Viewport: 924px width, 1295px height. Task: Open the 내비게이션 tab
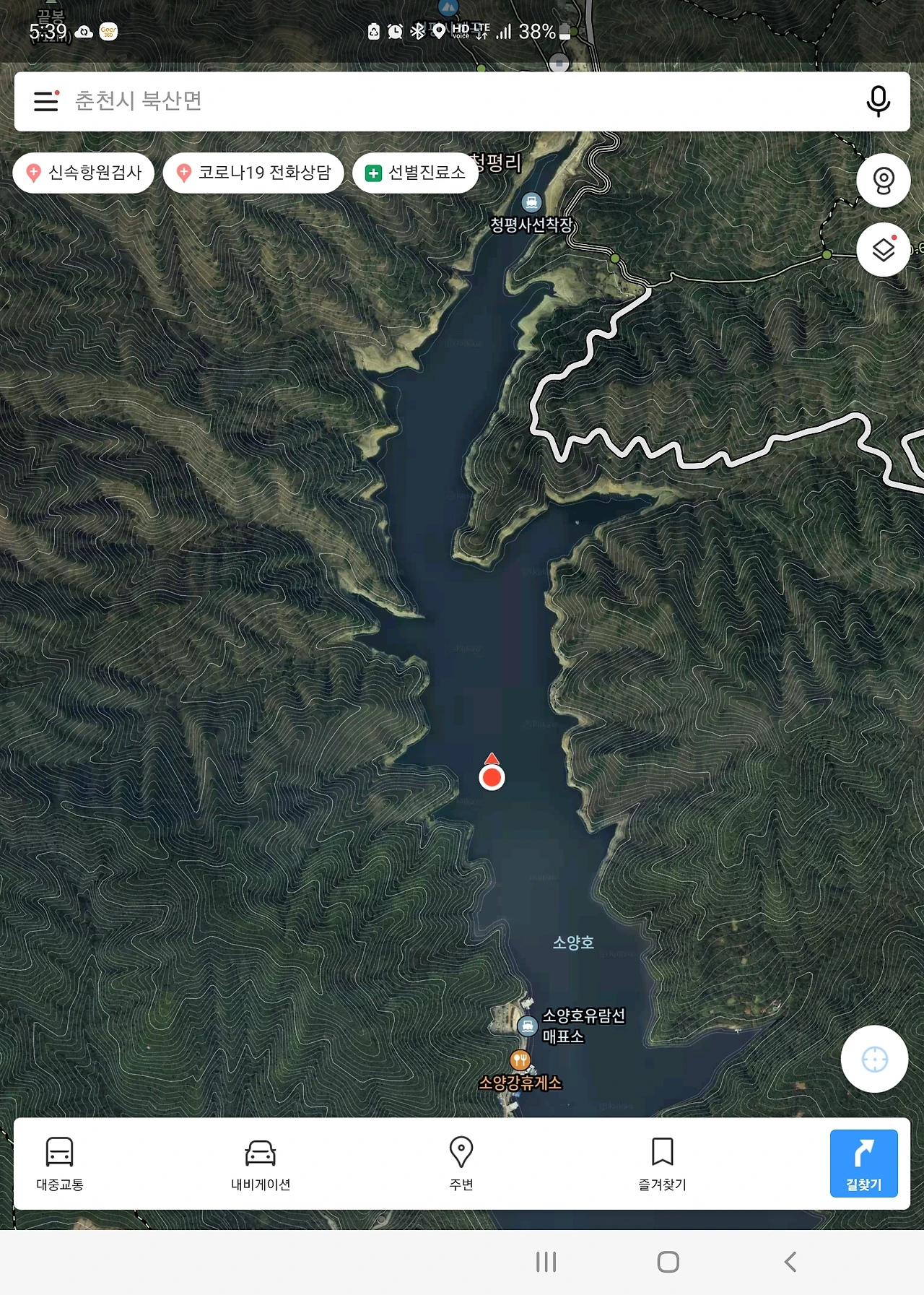261,1164
